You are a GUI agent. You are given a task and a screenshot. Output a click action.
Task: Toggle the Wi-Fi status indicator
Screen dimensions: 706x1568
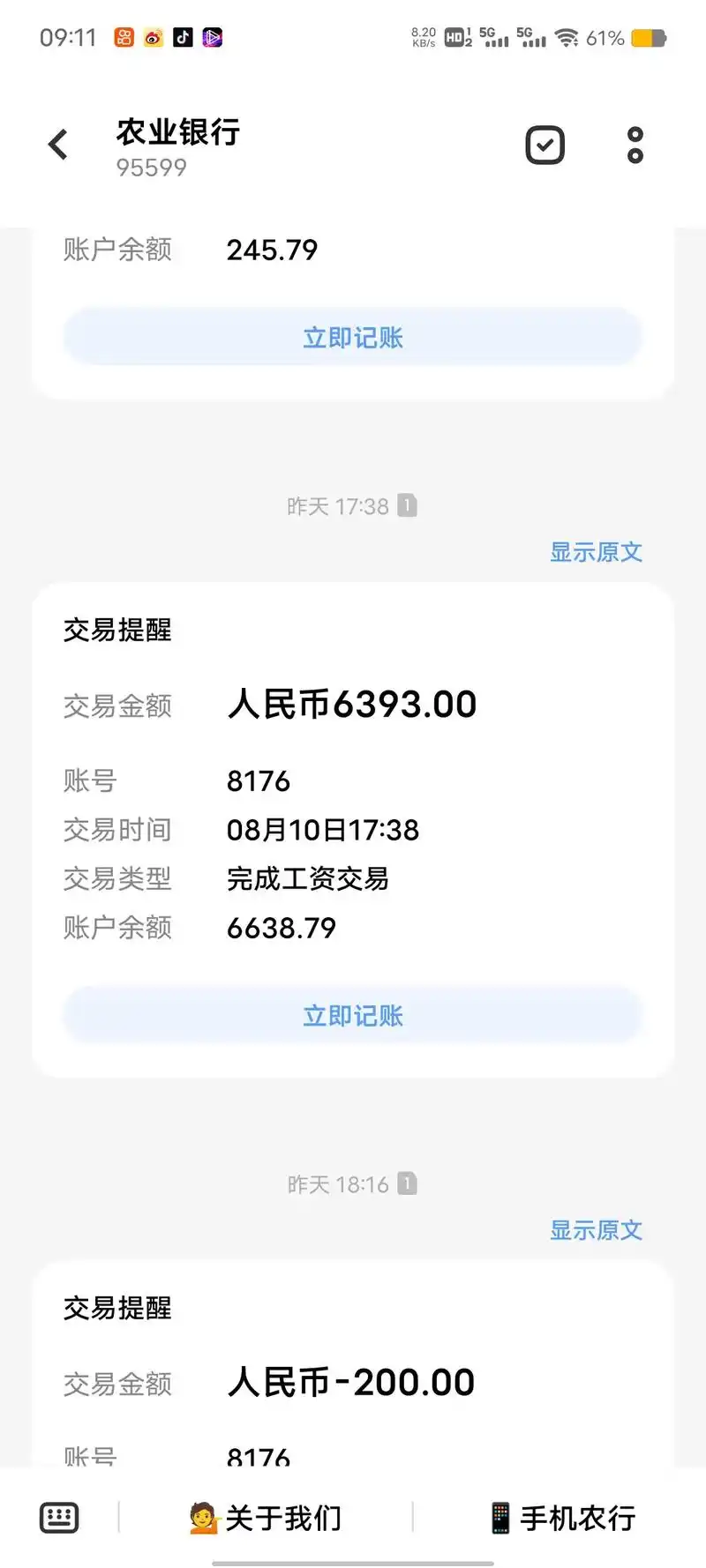(x=567, y=37)
